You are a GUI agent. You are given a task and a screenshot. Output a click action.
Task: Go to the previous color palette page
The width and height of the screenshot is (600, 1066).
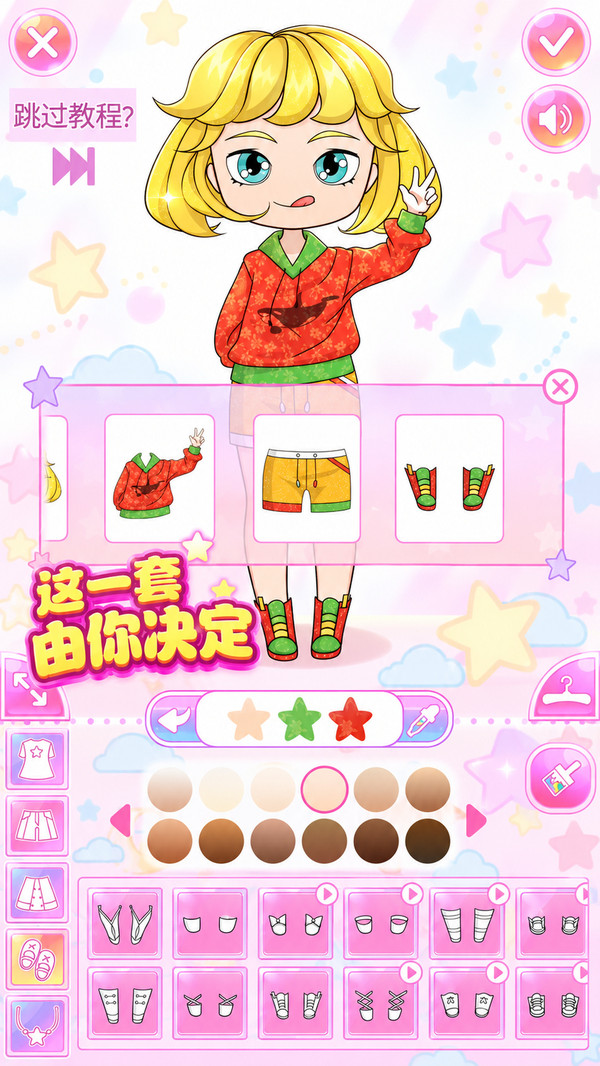pos(120,821)
